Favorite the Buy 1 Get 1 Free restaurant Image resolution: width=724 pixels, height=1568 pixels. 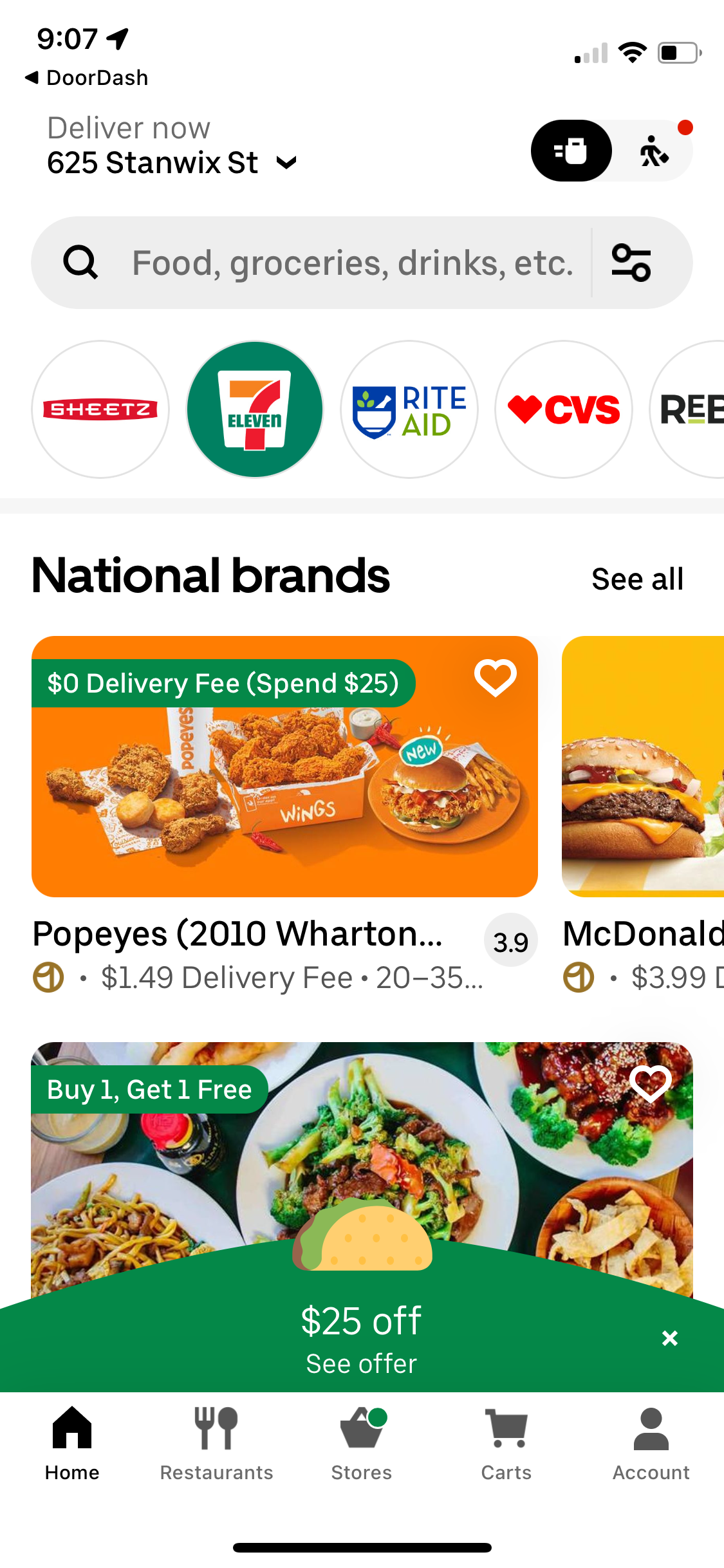650,1085
